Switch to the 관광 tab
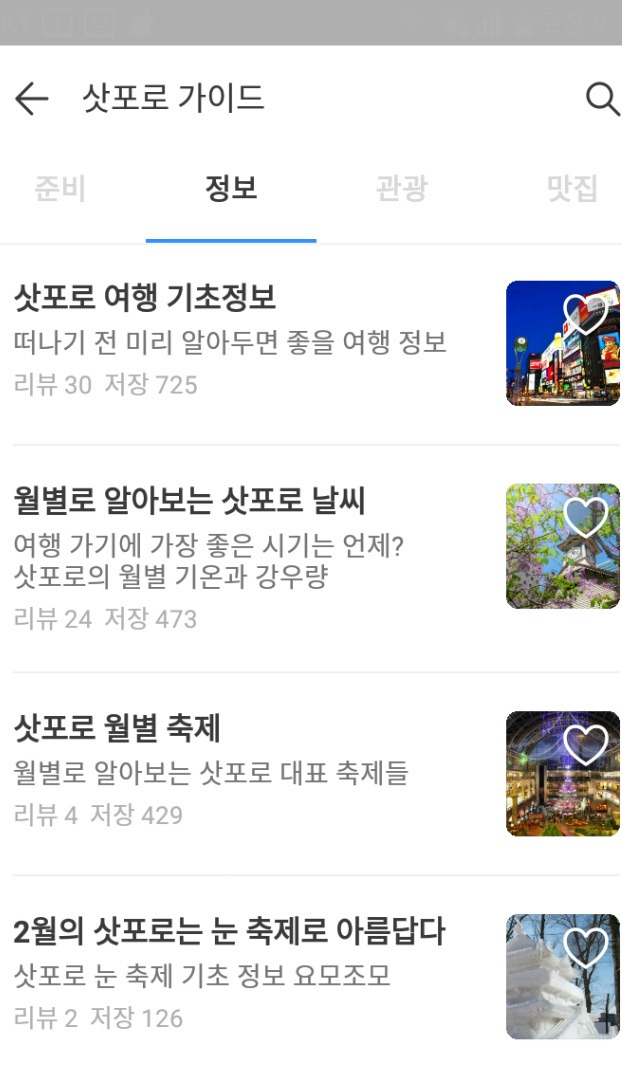 pos(402,189)
